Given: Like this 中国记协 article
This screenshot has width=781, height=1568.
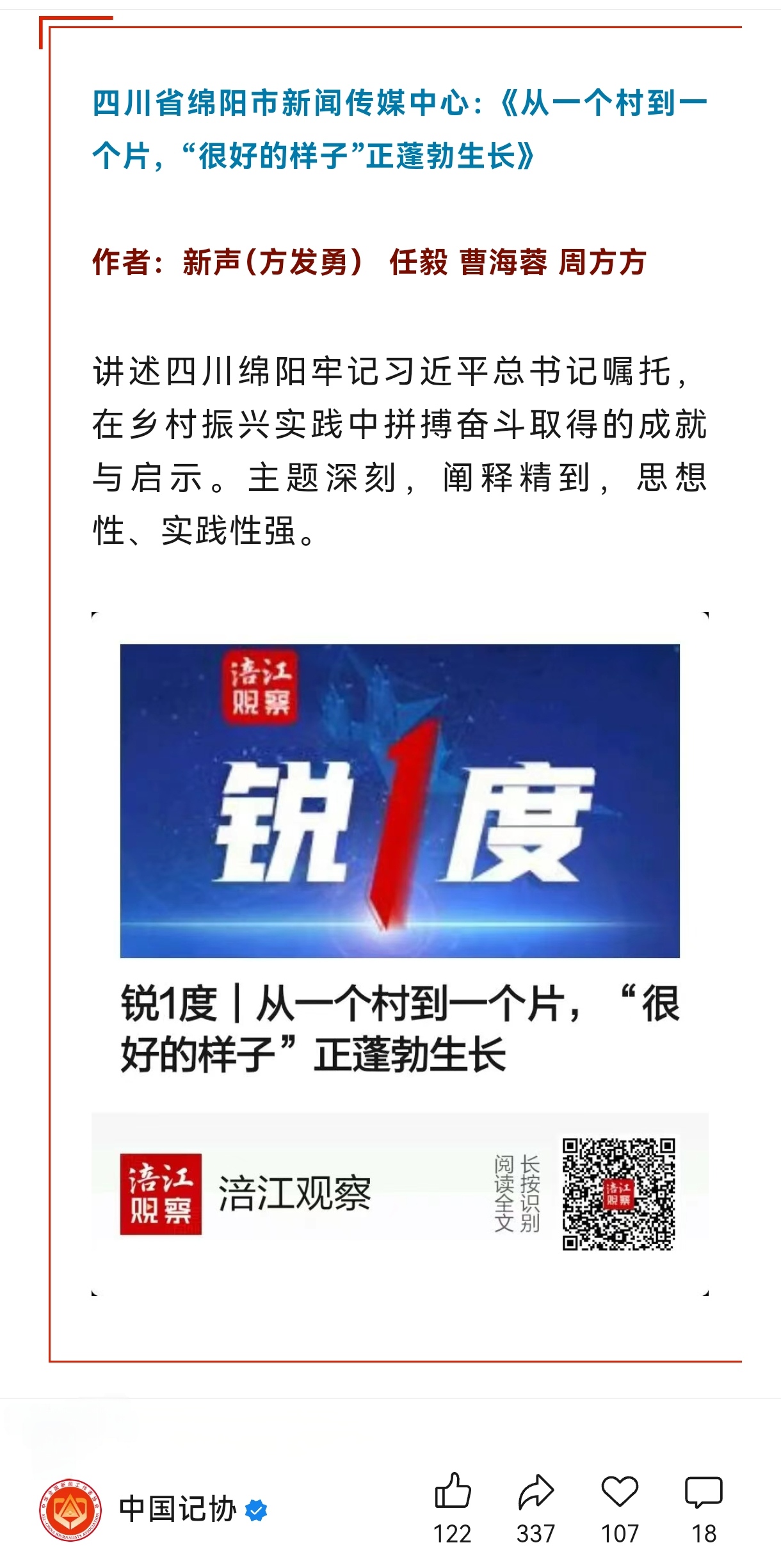Looking at the screenshot, I should [x=453, y=1492].
